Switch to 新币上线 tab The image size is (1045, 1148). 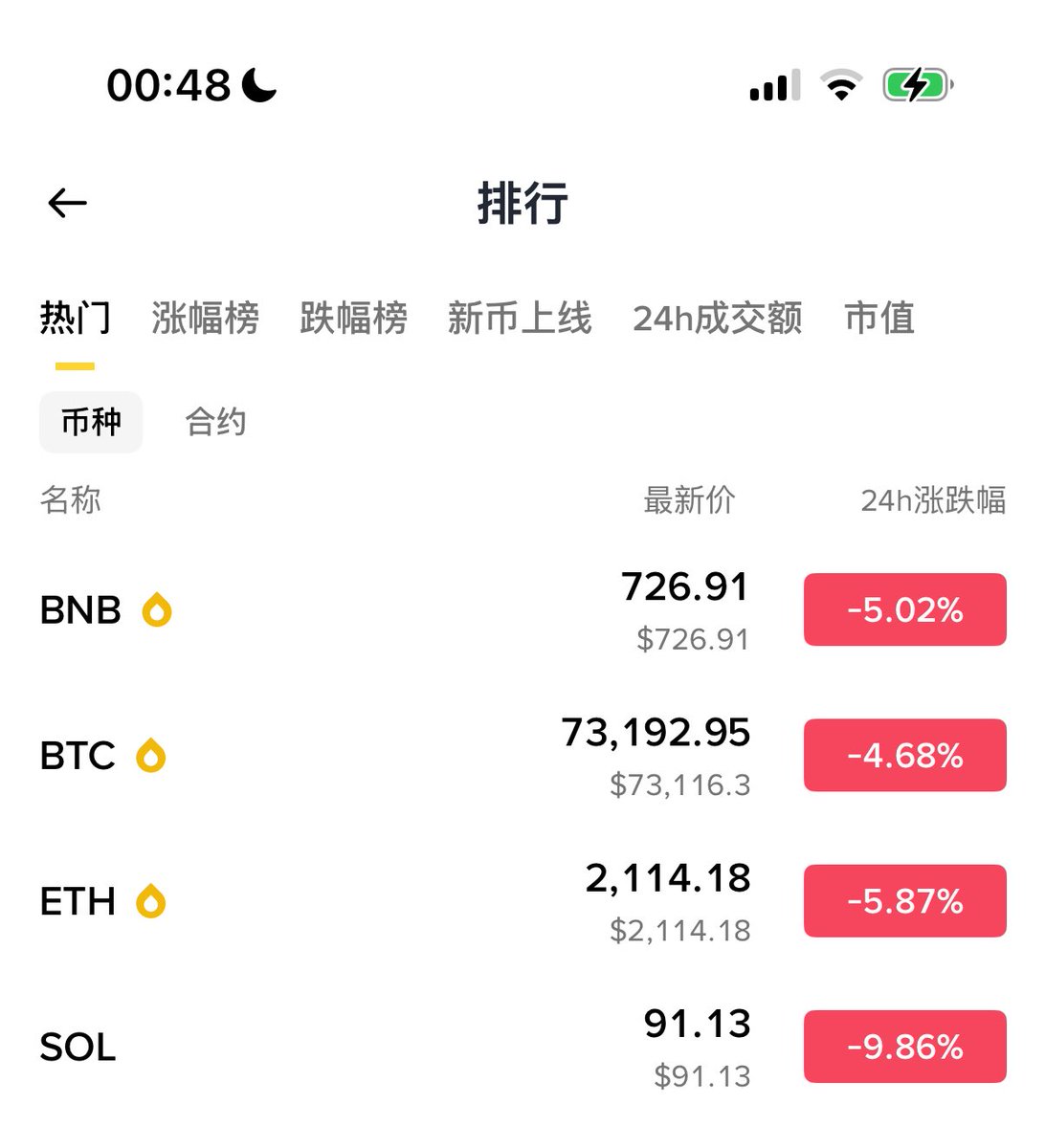[x=520, y=319]
